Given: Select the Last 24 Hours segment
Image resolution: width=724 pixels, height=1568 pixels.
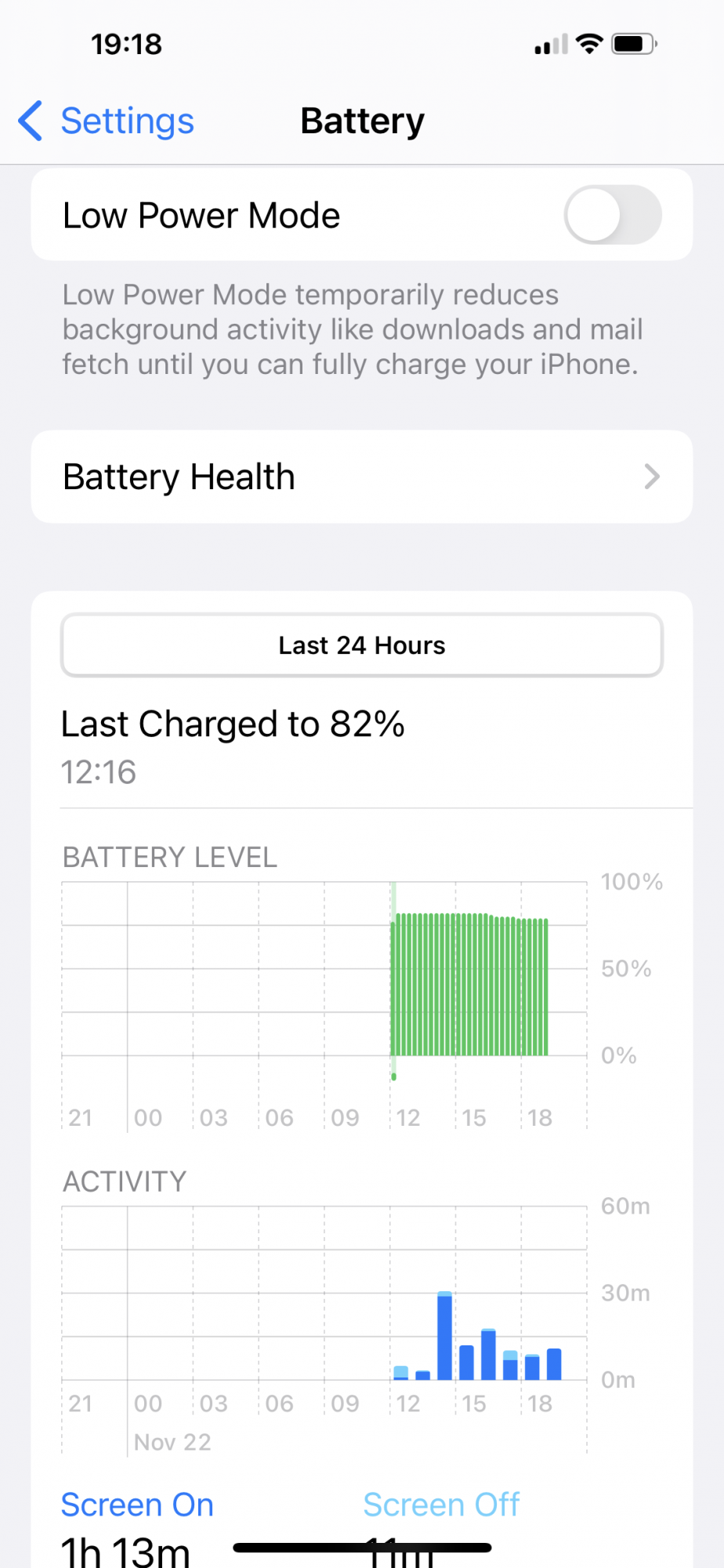Looking at the screenshot, I should pyautogui.click(x=362, y=645).
